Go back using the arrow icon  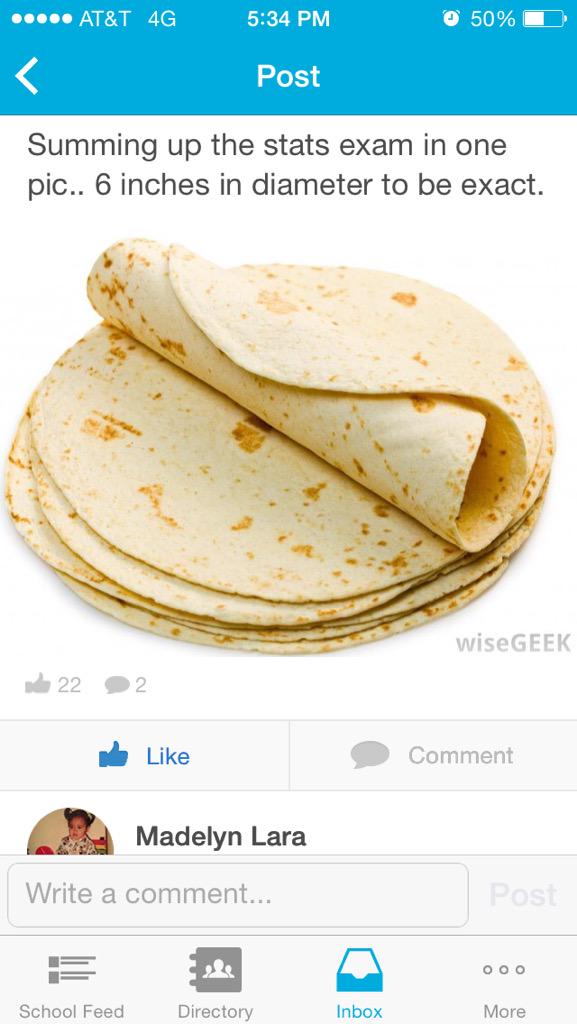click(x=27, y=76)
